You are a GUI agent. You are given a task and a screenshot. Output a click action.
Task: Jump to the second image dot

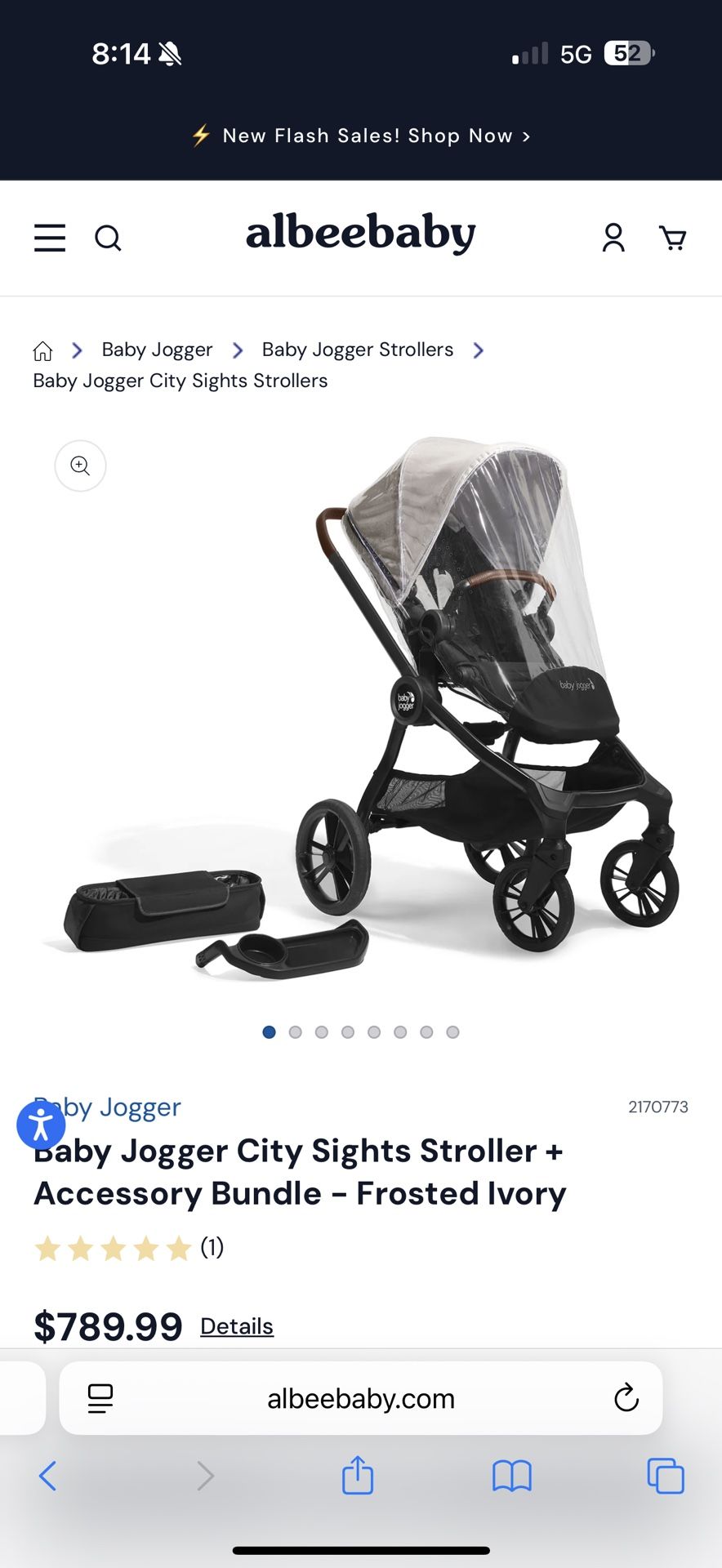tap(296, 1032)
